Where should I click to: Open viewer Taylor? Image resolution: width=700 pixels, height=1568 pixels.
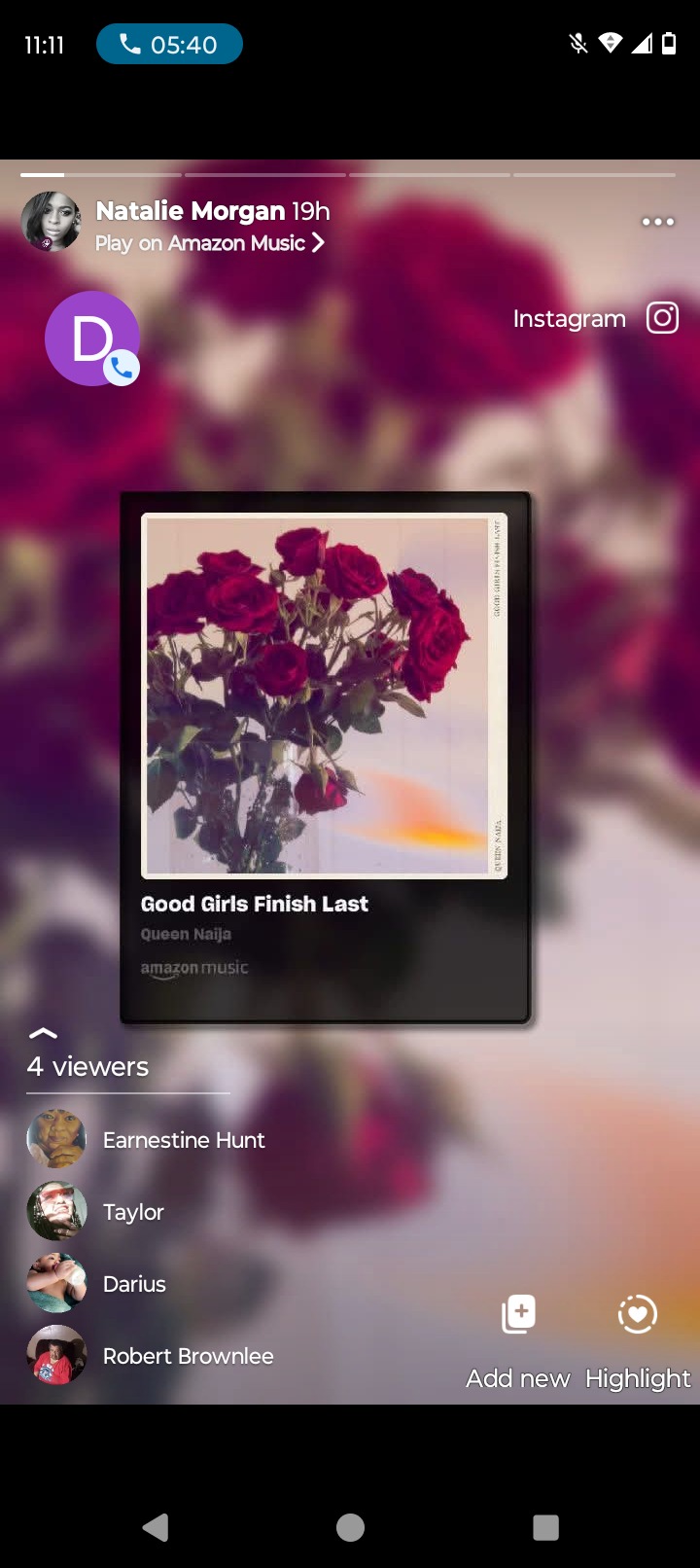[x=133, y=1212]
